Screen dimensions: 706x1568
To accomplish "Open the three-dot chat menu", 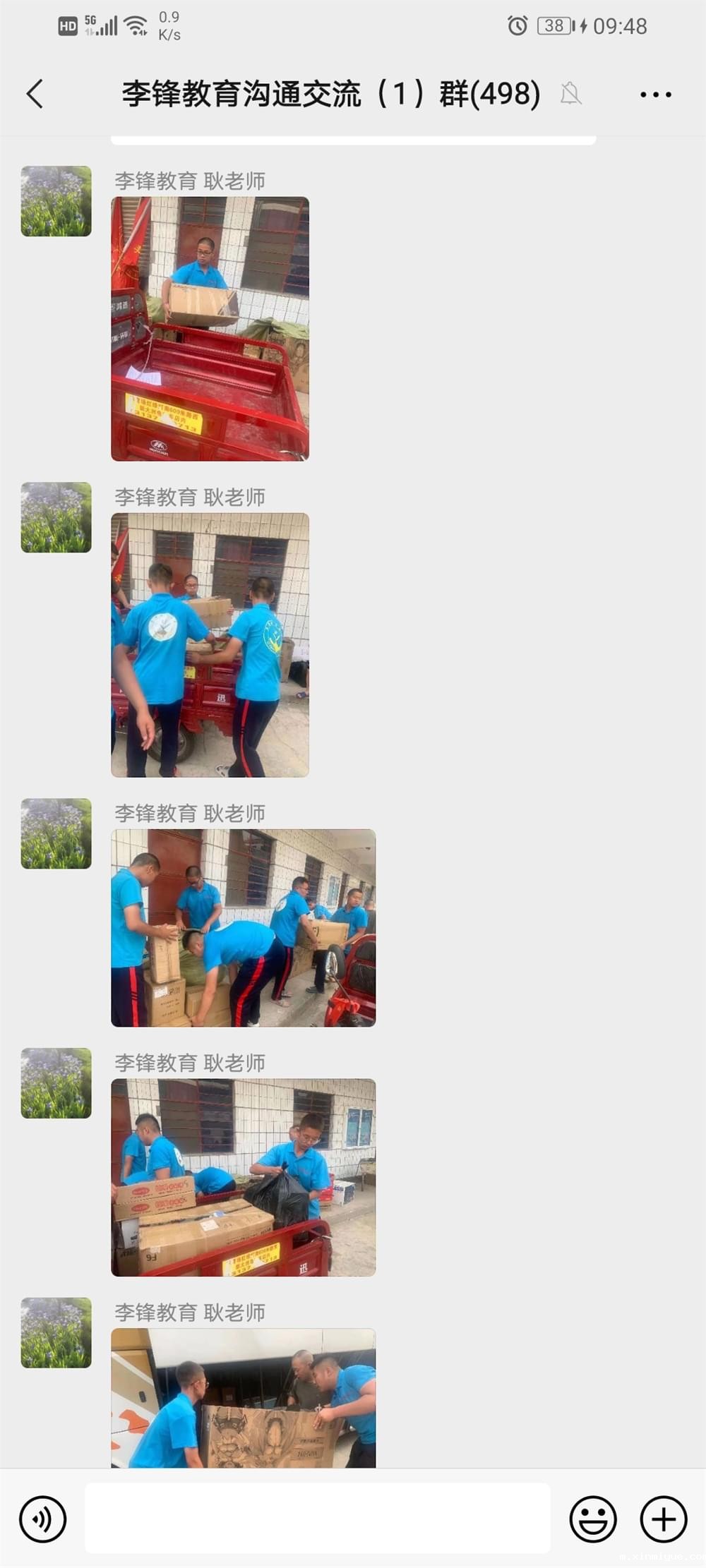I will click(655, 94).
